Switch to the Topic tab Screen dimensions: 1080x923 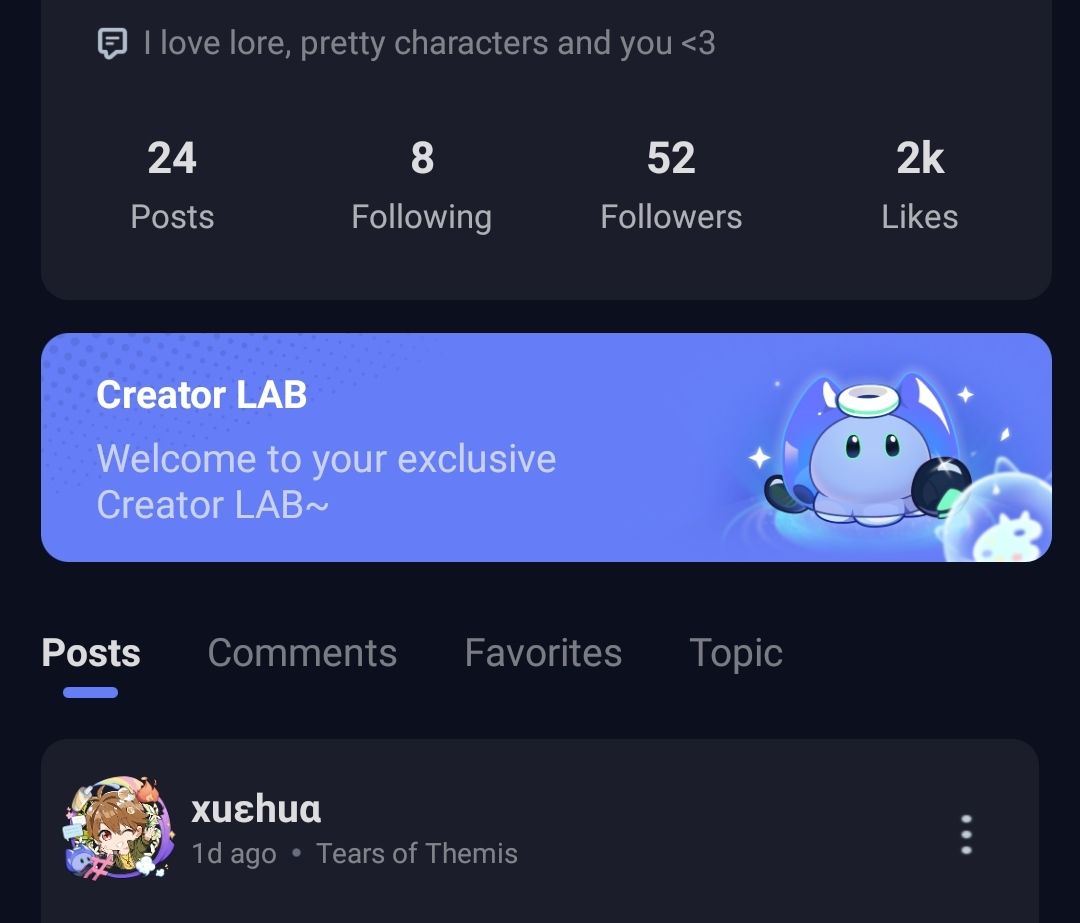[736, 653]
